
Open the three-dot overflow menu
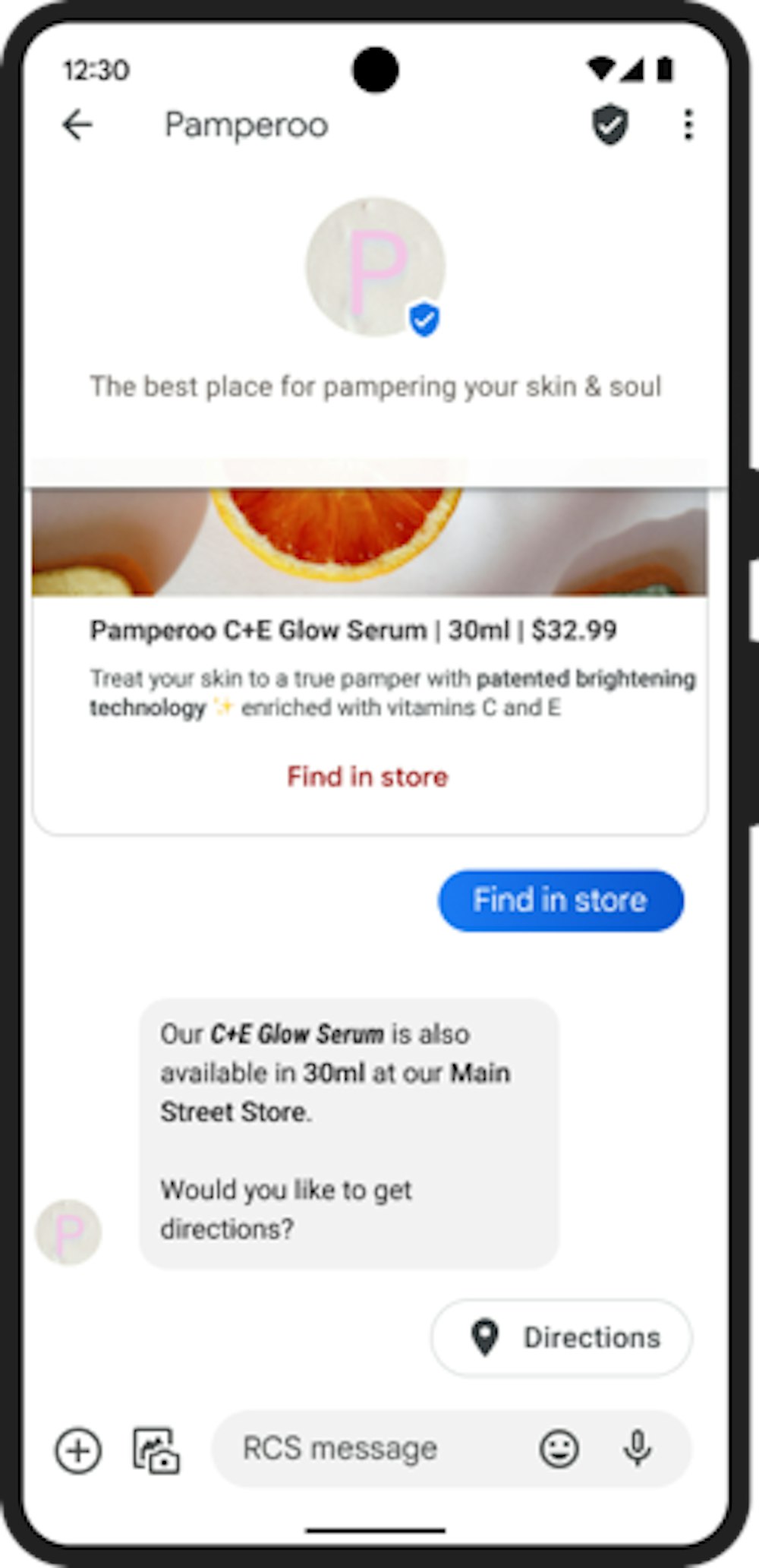(688, 125)
